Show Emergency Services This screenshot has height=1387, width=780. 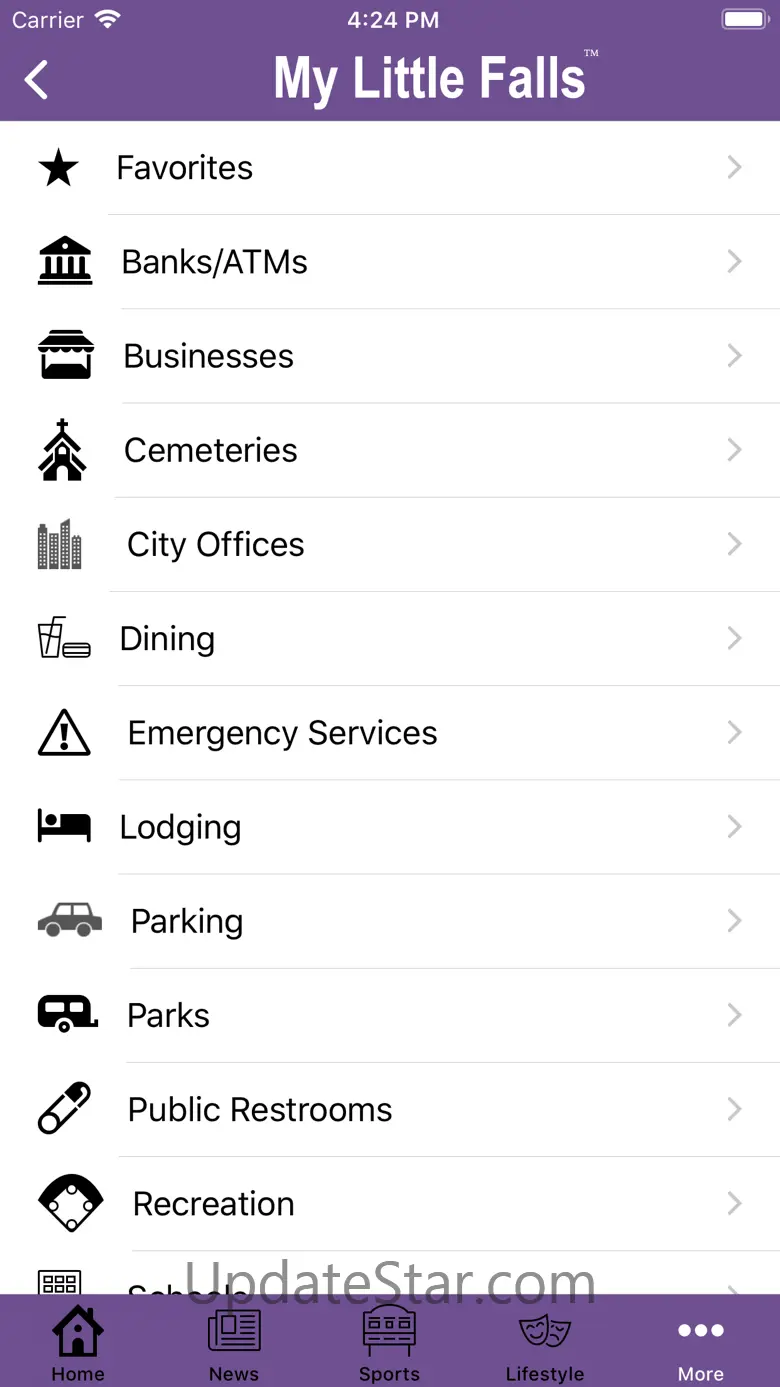click(x=390, y=733)
